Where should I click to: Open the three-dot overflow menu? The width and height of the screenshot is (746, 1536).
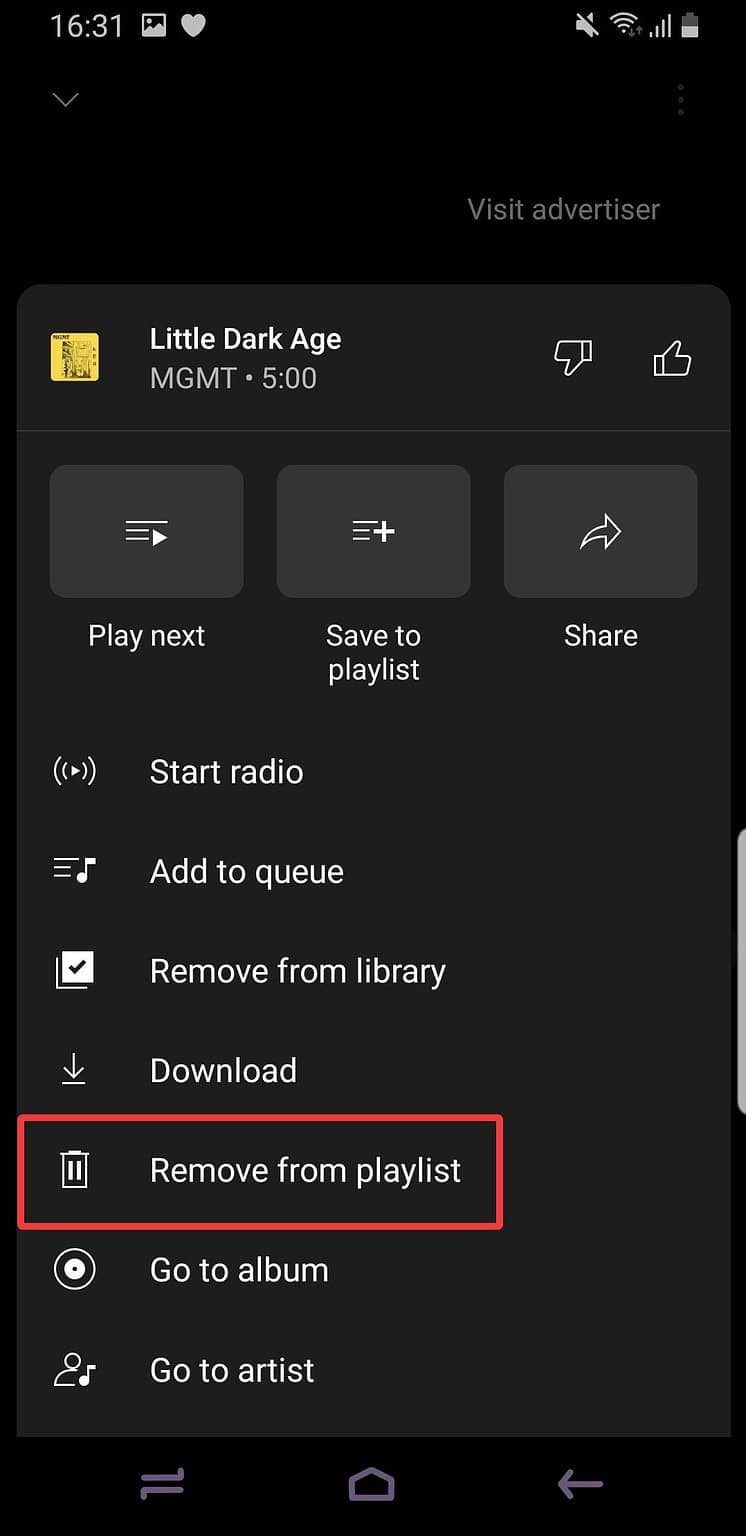coord(681,99)
